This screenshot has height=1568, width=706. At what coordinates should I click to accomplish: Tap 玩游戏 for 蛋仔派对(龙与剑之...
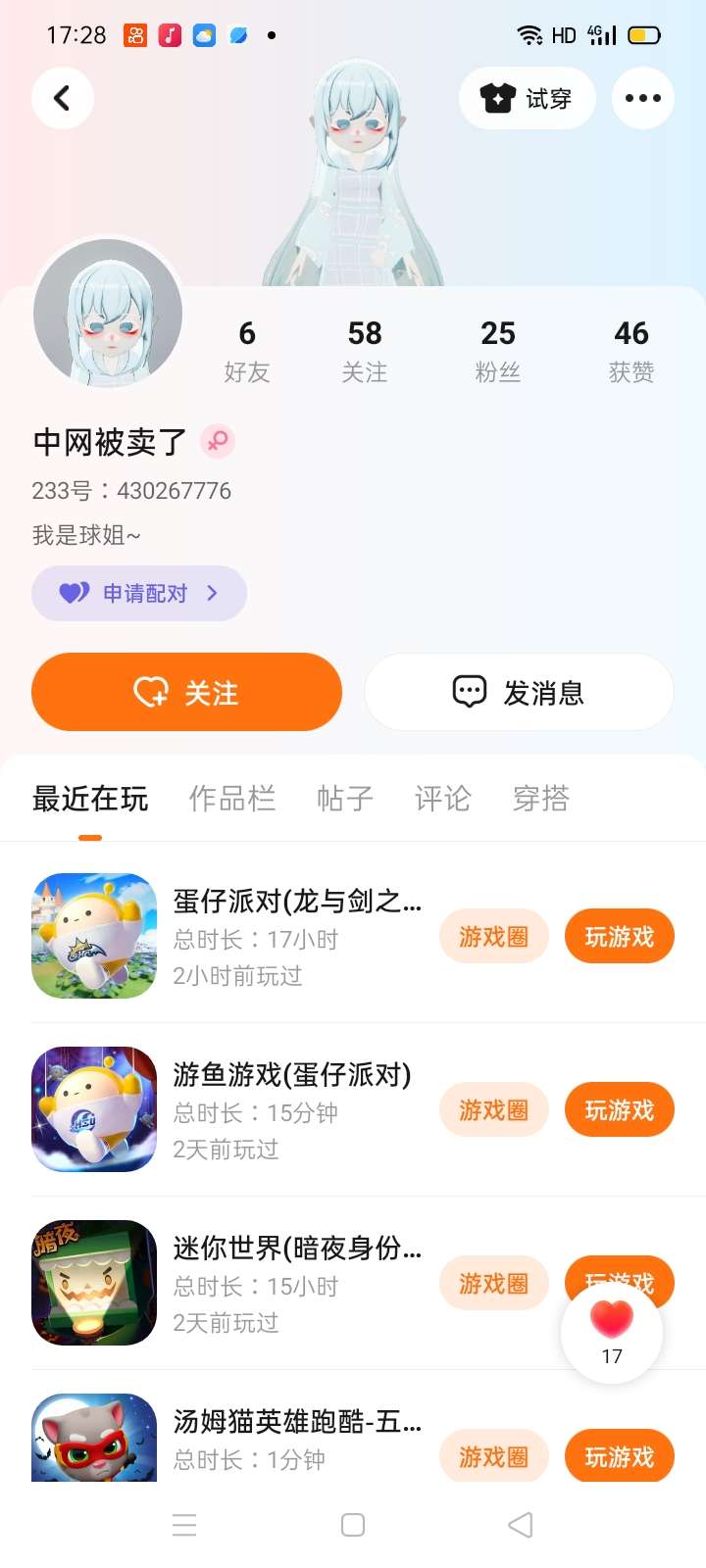click(619, 937)
